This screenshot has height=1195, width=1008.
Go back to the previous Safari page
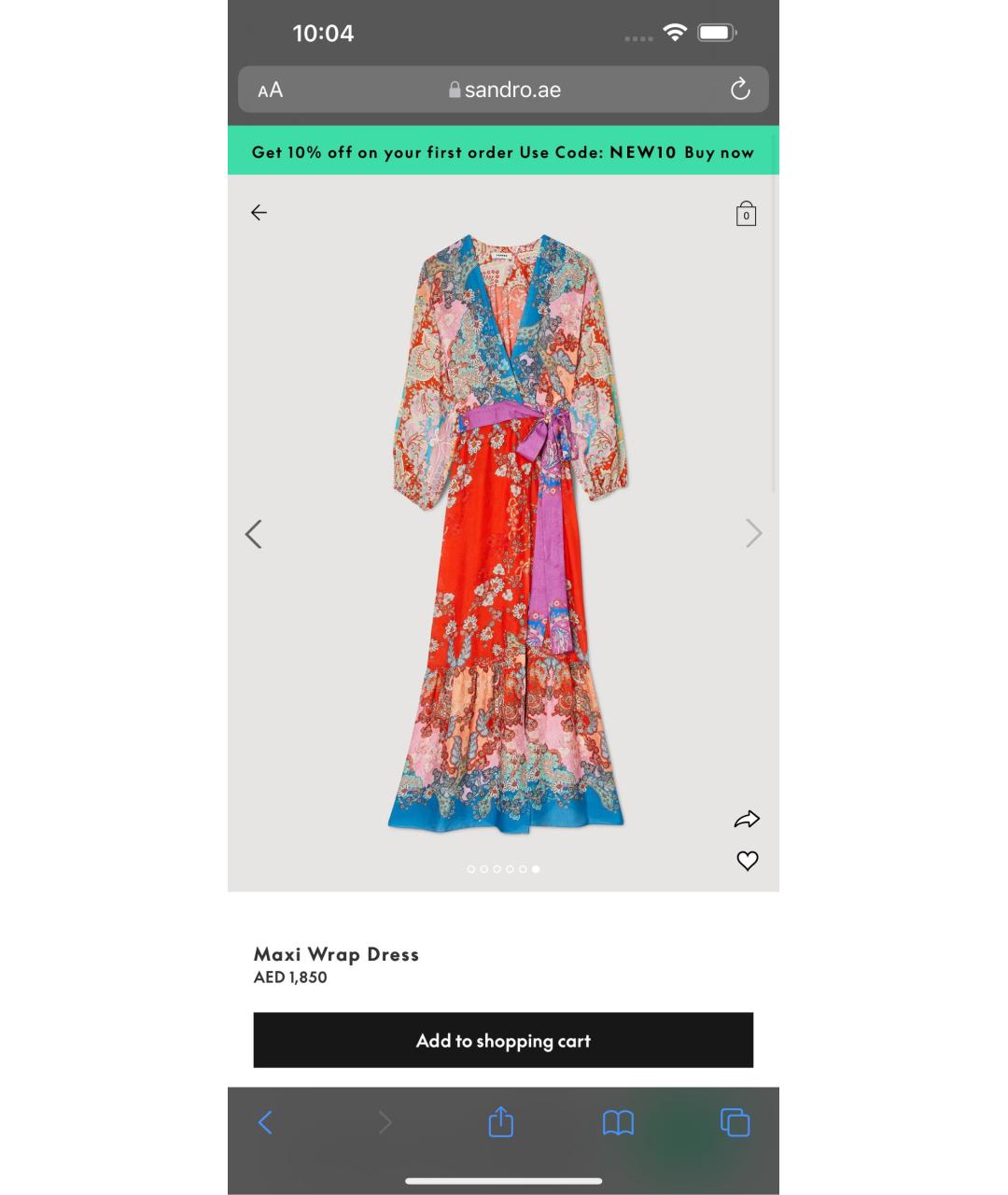click(266, 1122)
